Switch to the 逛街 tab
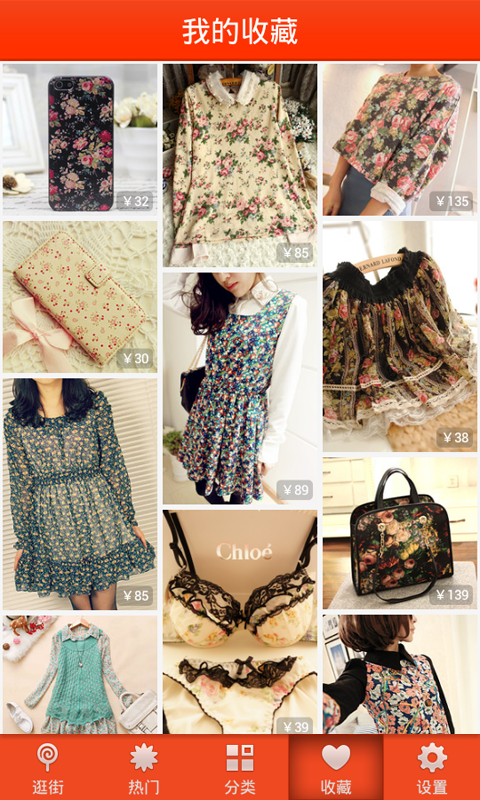The width and height of the screenshot is (480, 800). (x=48, y=767)
